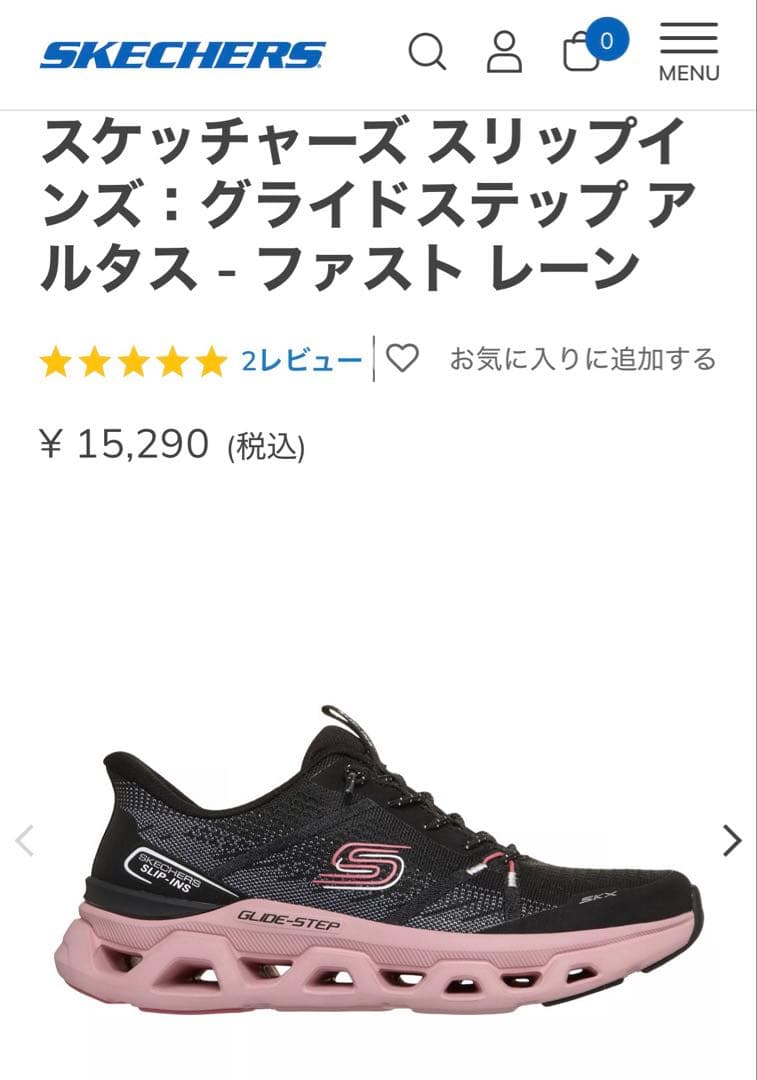
Task: Show next product image
Action: pyautogui.click(x=732, y=840)
